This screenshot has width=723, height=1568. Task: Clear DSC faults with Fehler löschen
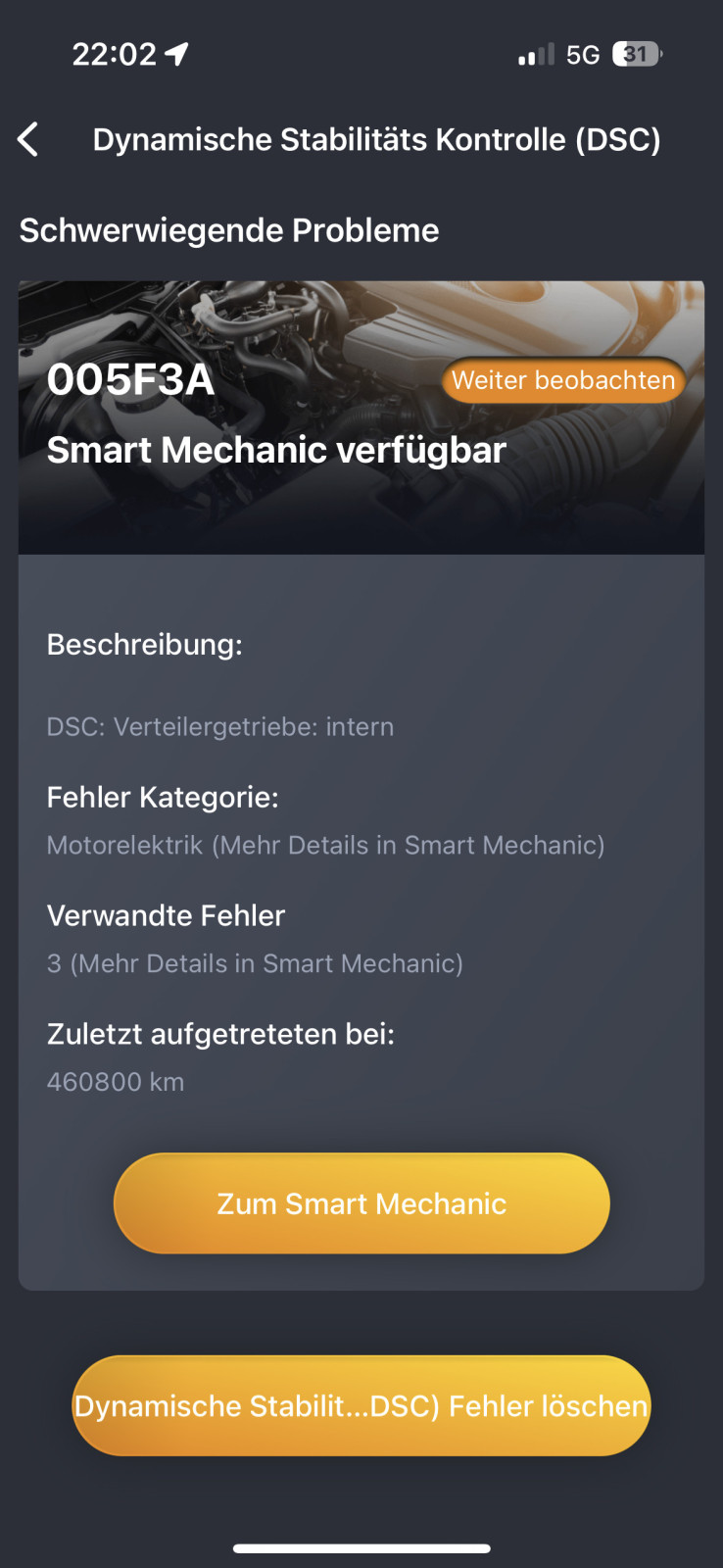tap(361, 1405)
